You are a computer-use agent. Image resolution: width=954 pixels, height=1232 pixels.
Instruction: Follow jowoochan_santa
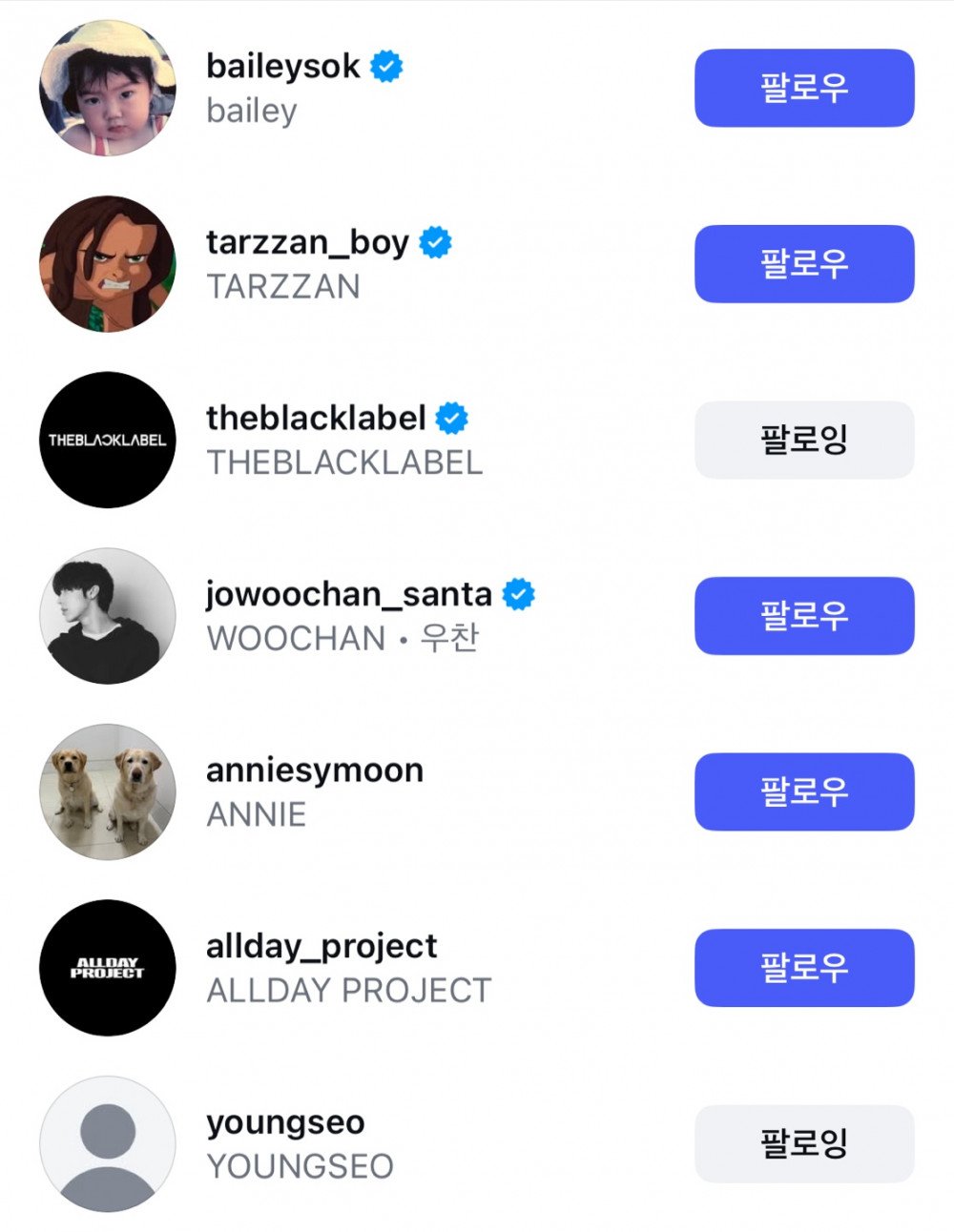803,616
